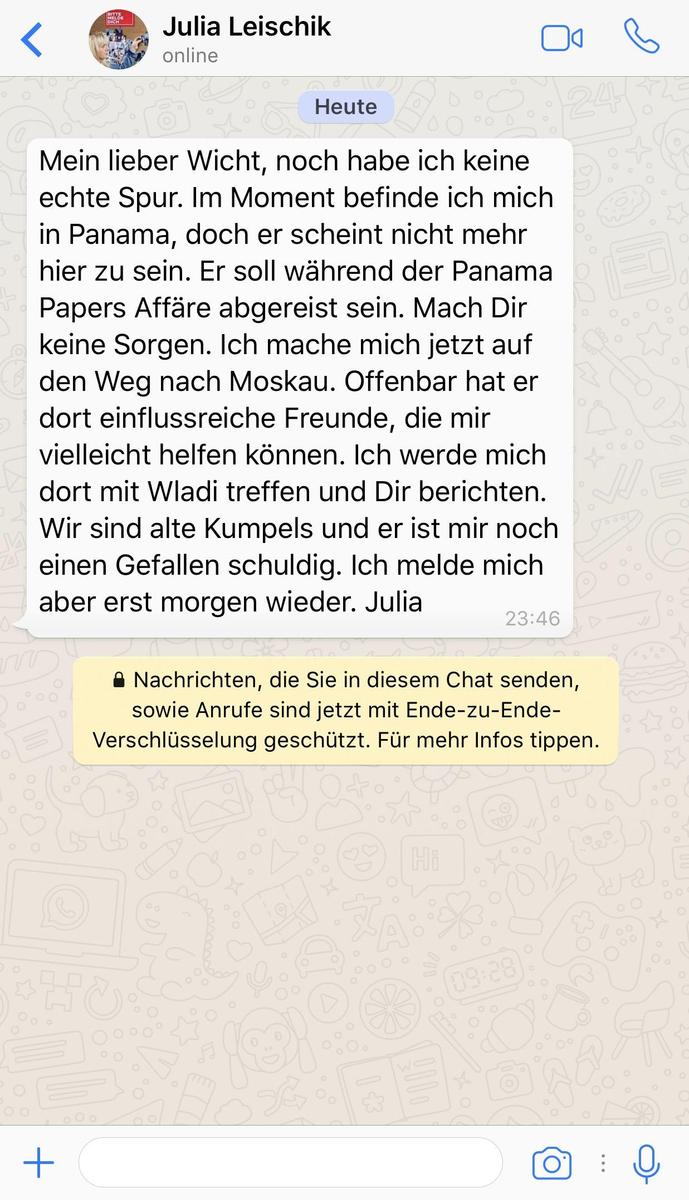Screen dimensions: 689x1200
Task: Open the camera to send a photo
Action: 551,1163
